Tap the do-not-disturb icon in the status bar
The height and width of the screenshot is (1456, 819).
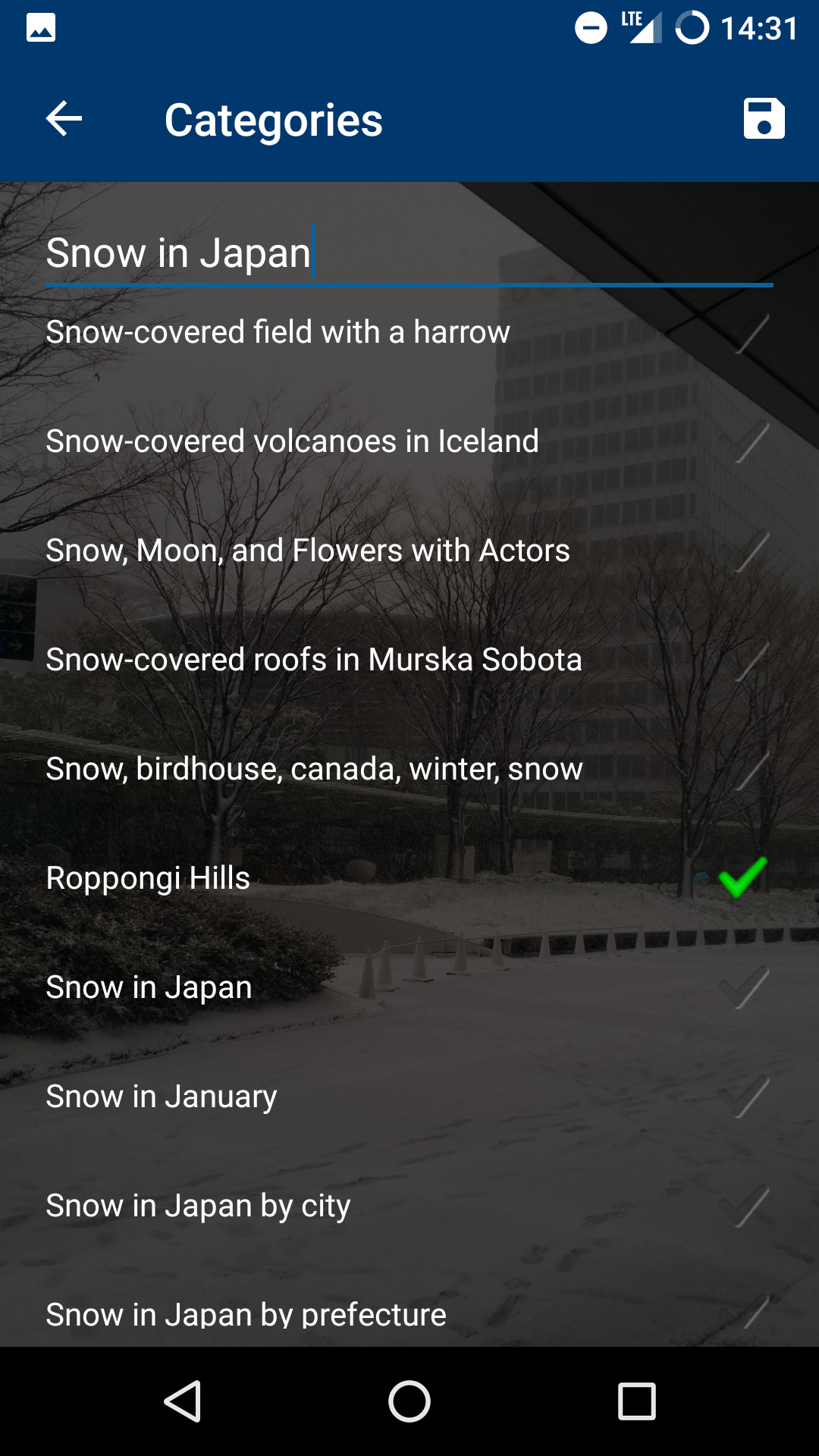[591, 25]
